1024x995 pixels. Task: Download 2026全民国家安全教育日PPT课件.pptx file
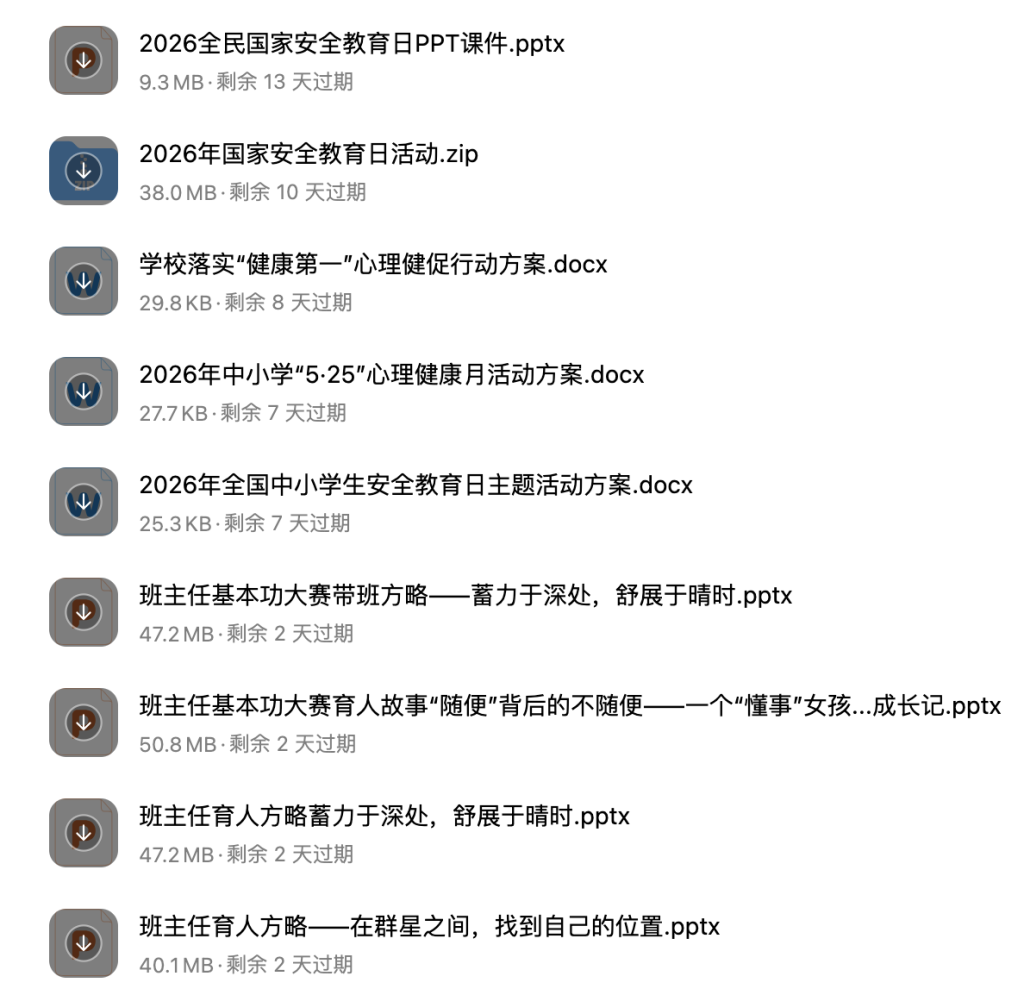84,61
